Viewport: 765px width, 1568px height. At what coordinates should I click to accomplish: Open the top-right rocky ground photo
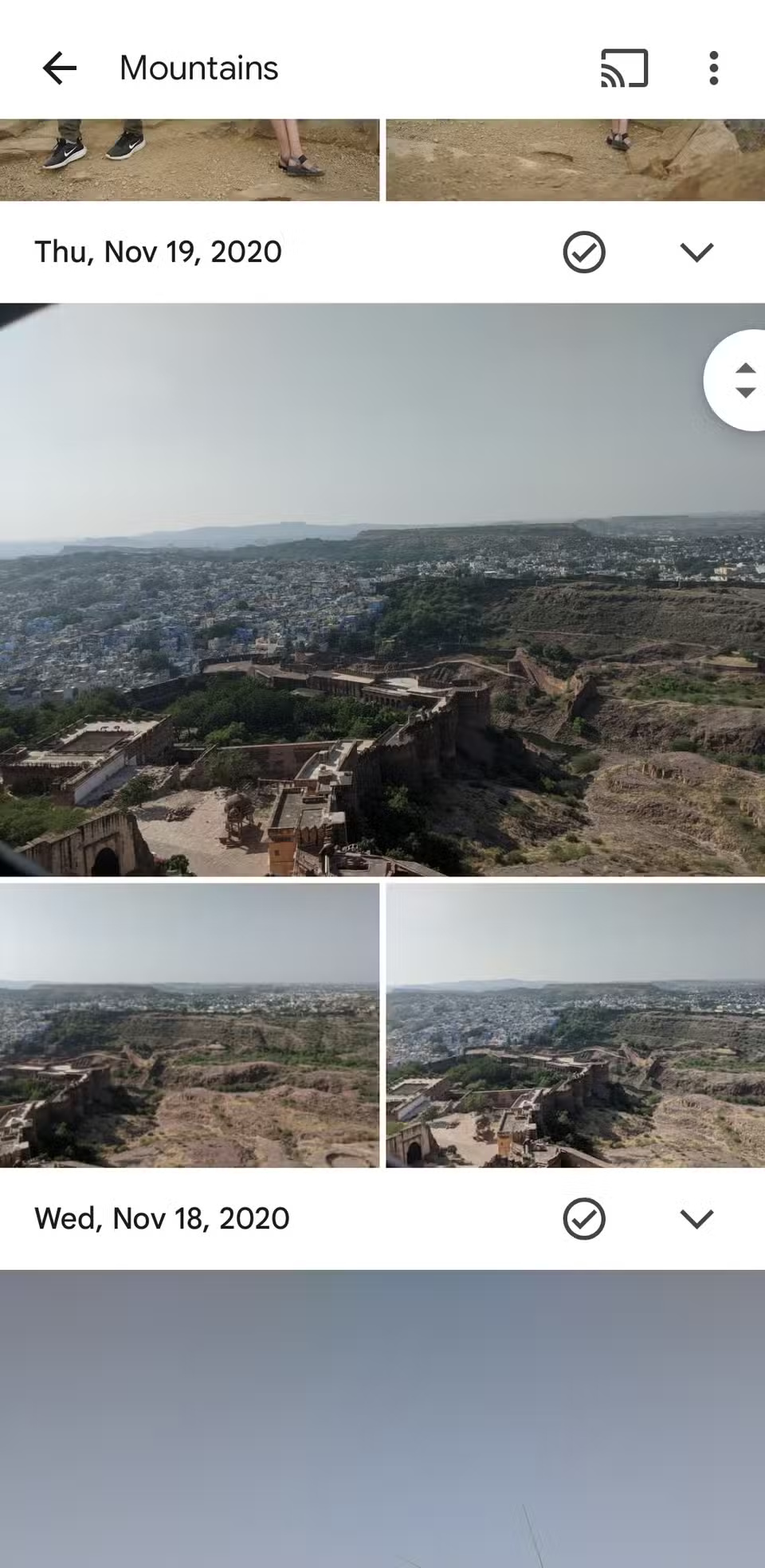[575, 159]
